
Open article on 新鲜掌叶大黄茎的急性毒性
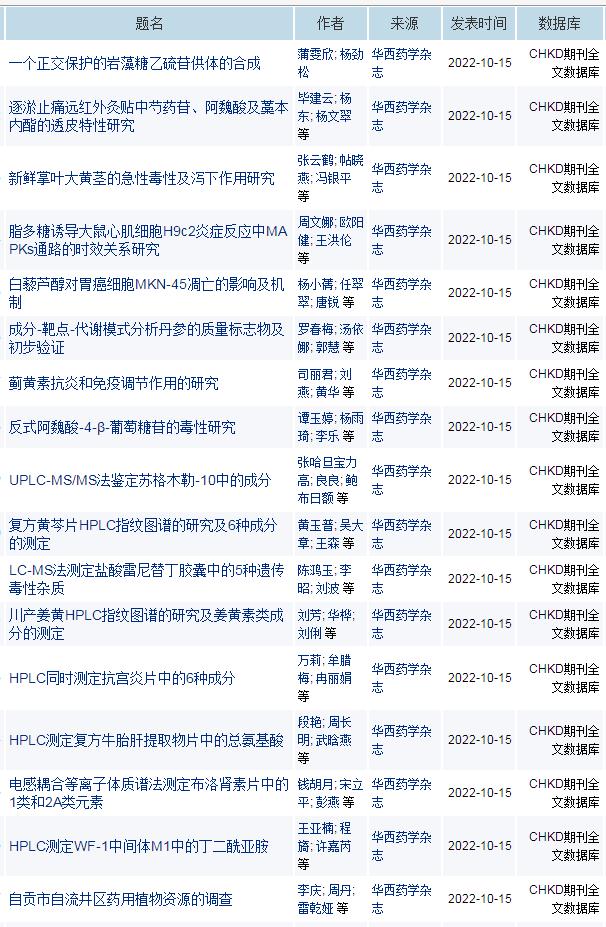141,178
